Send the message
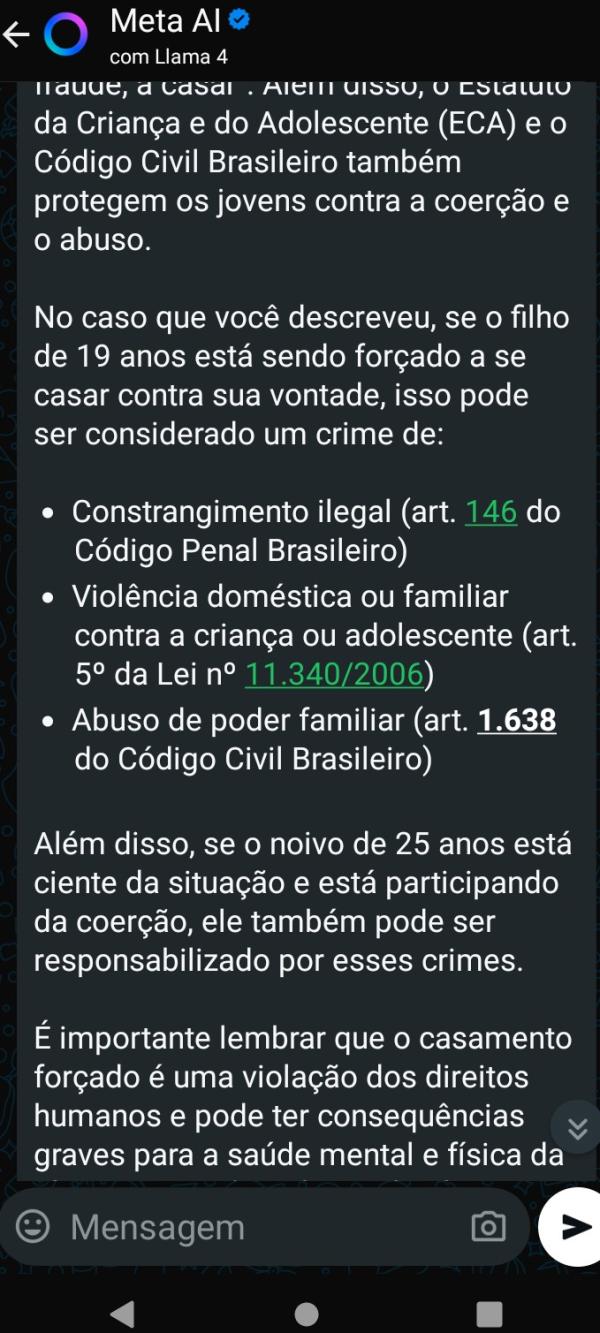 [x=572, y=1227]
